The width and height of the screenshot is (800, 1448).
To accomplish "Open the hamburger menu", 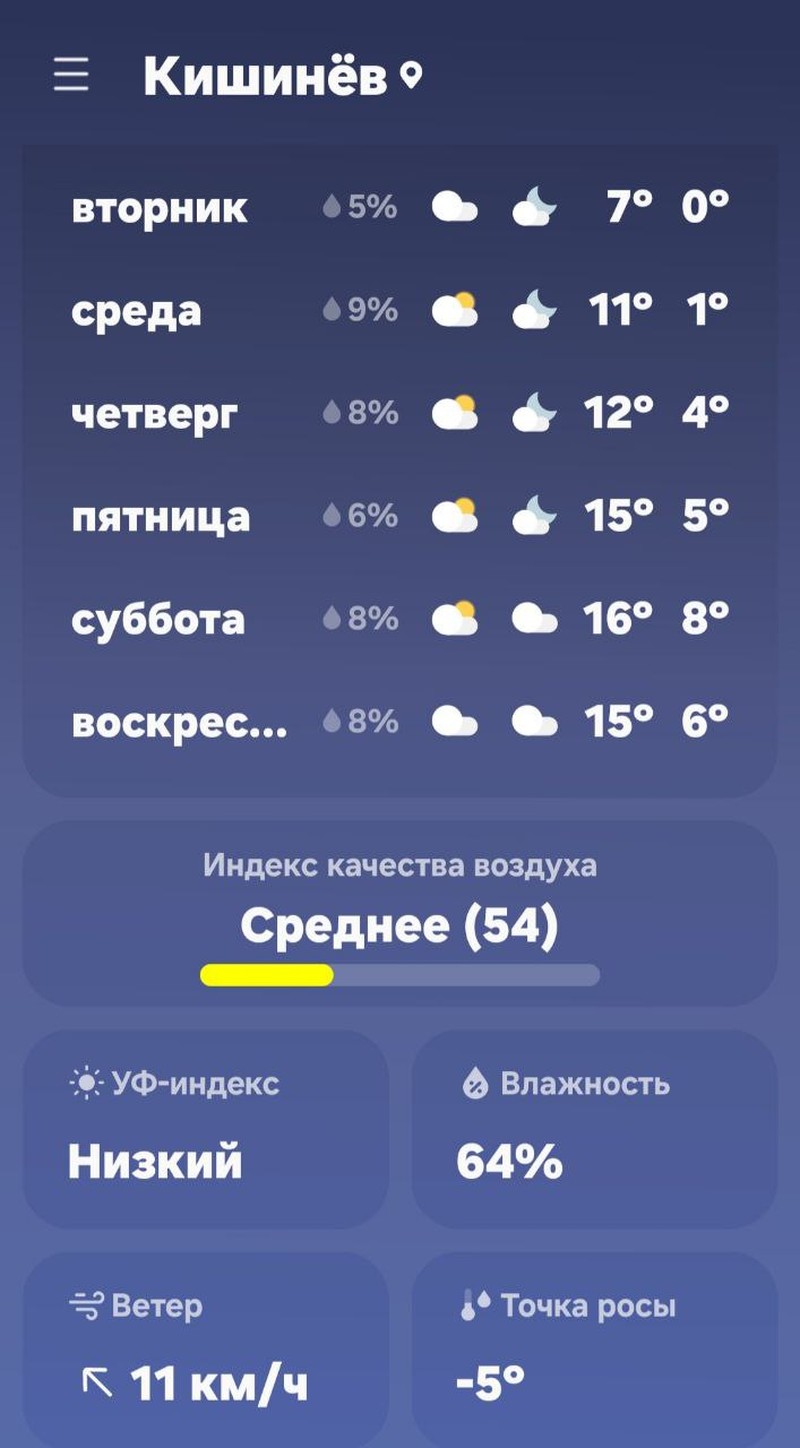I will (x=70, y=76).
